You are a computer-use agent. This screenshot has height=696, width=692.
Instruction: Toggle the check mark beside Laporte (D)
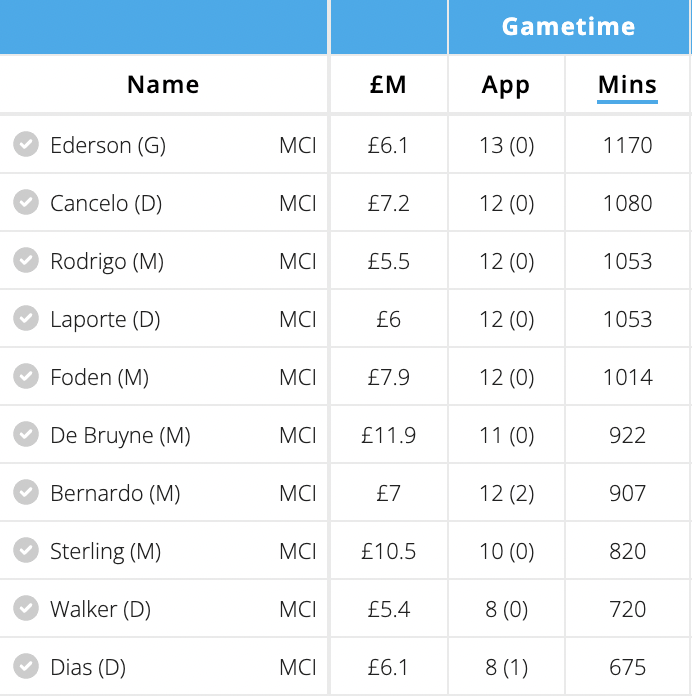26,319
